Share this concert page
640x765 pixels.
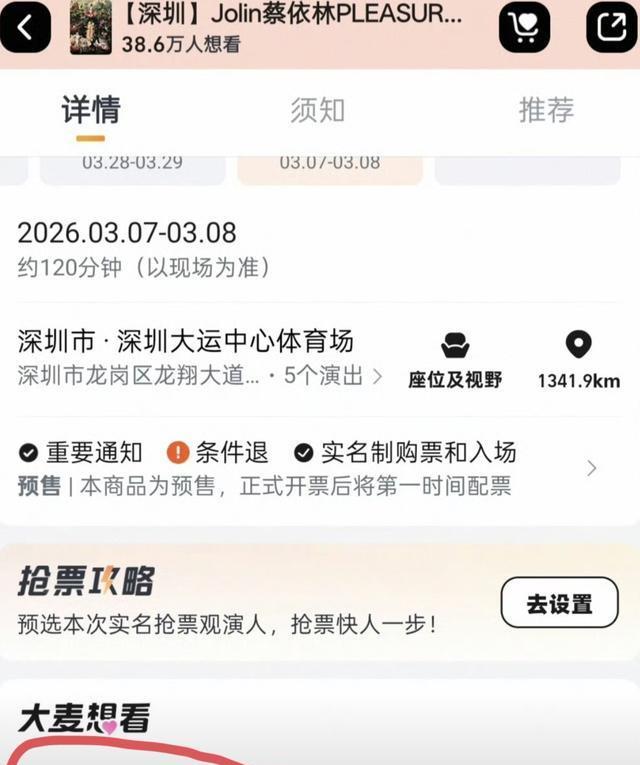point(611,28)
